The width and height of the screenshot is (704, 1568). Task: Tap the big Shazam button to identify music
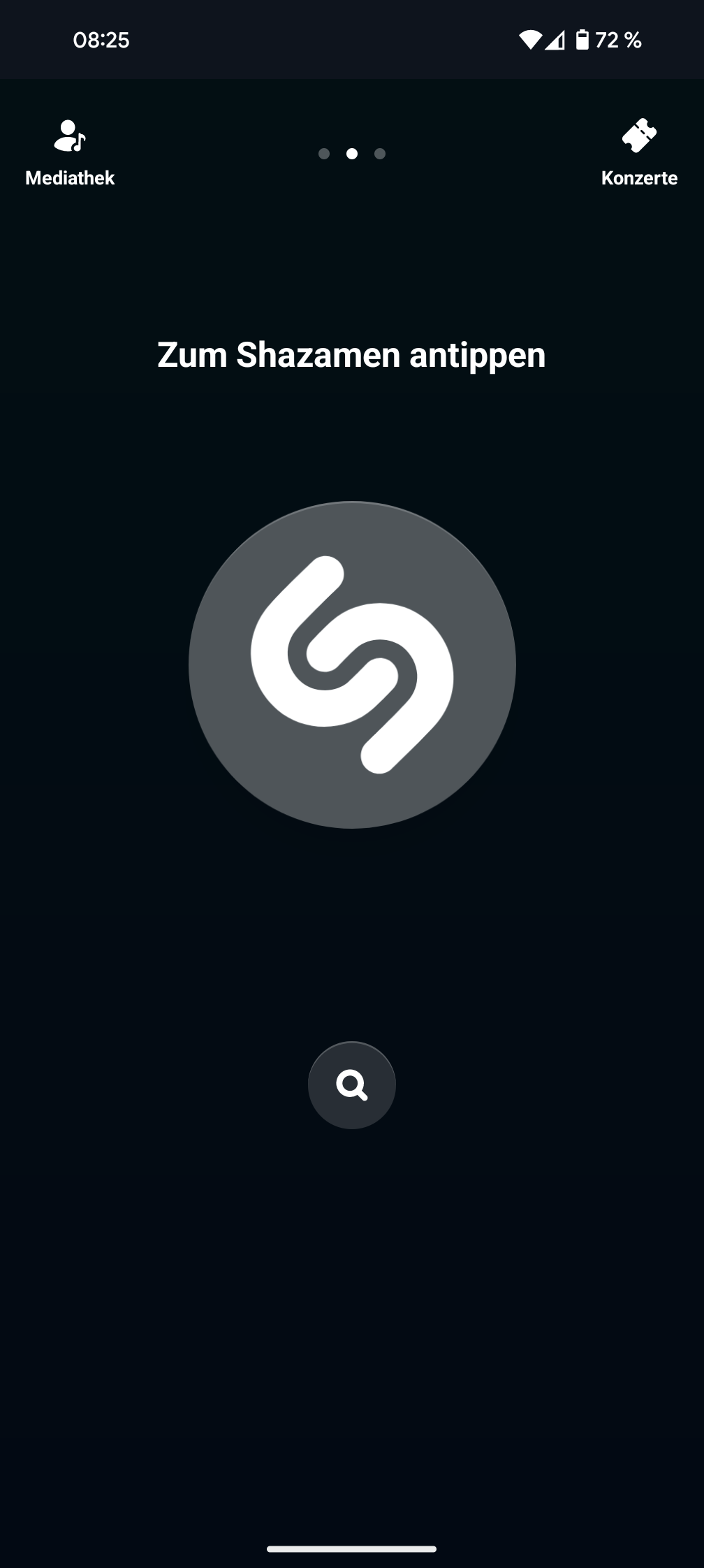(x=352, y=665)
